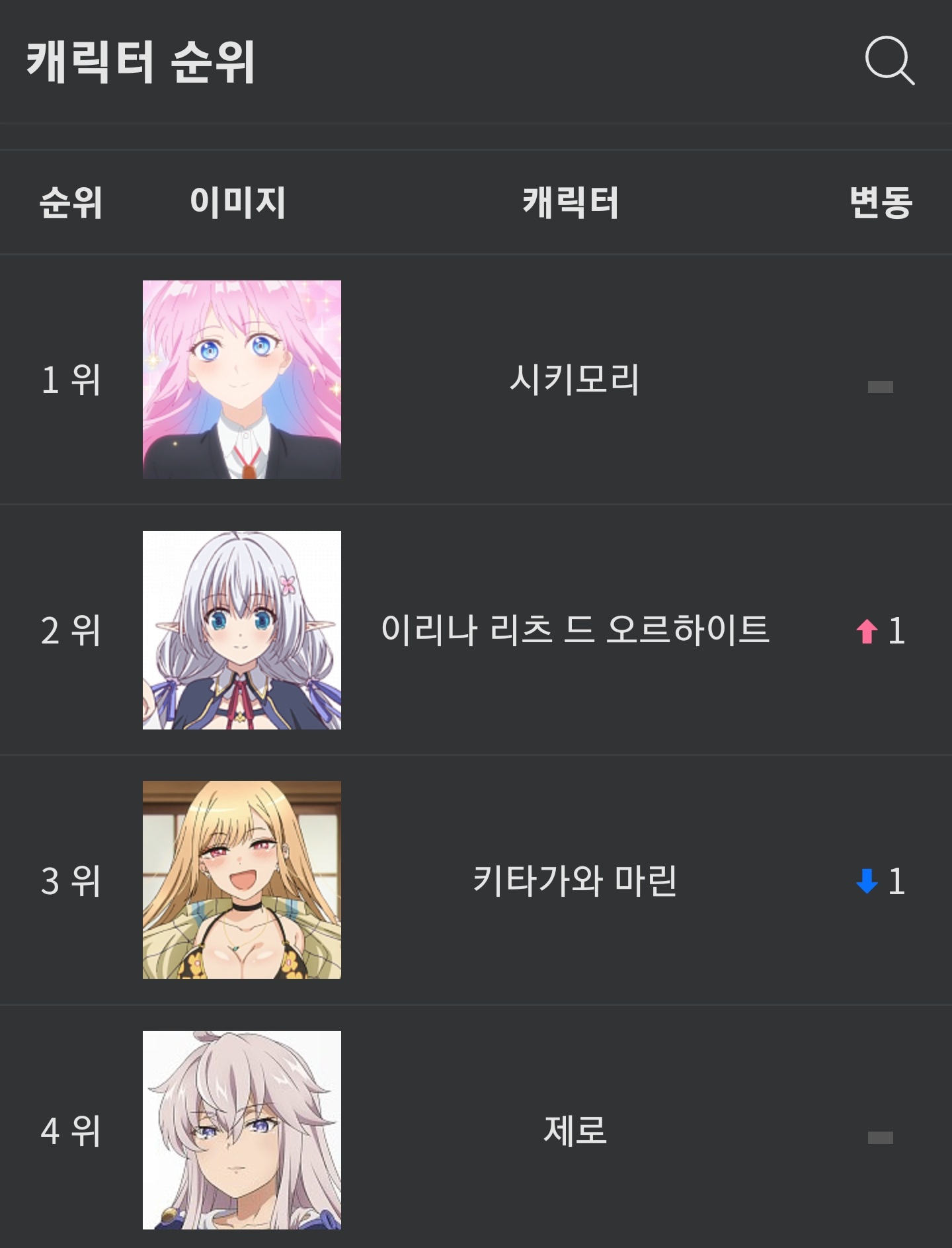The width and height of the screenshot is (952, 1248).
Task: Open the 4위 제로 character row
Action: click(x=574, y=1130)
